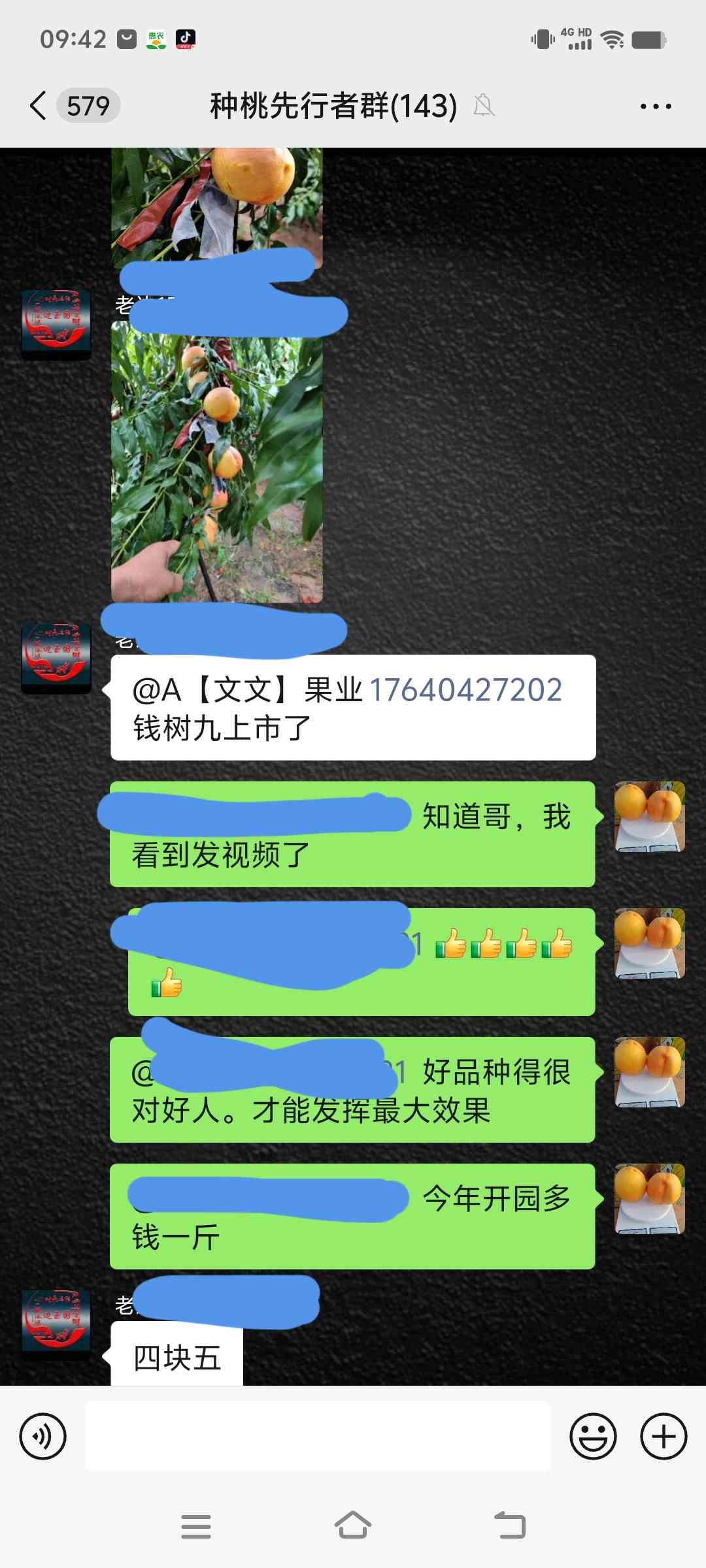
Task: Open avatar of sender of 四块五 message
Action: [56, 1324]
